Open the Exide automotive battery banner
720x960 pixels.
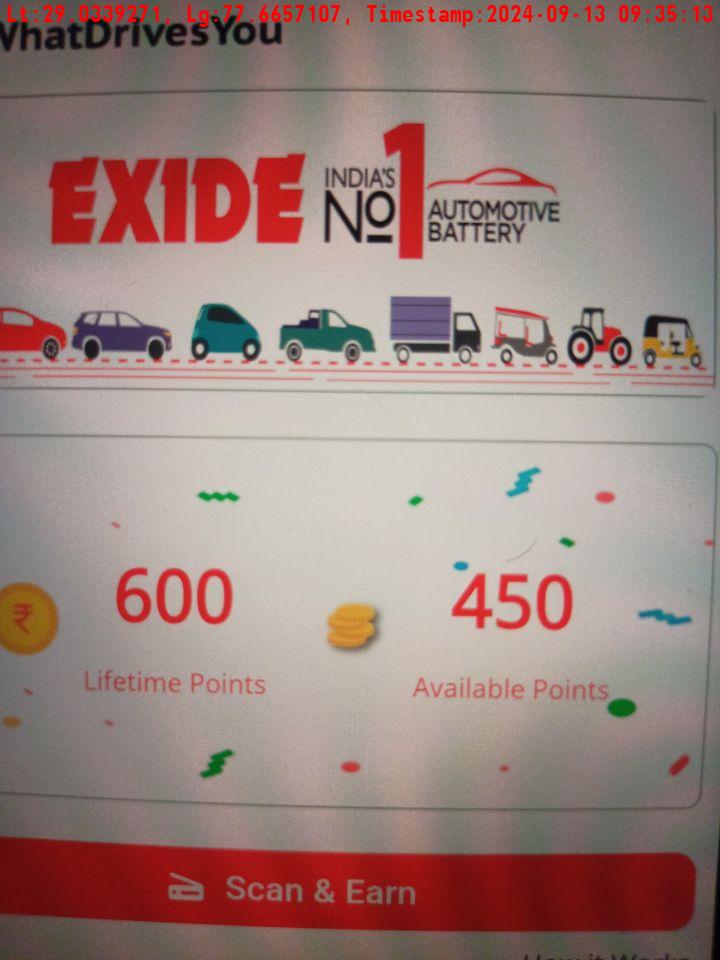pyautogui.click(x=355, y=245)
